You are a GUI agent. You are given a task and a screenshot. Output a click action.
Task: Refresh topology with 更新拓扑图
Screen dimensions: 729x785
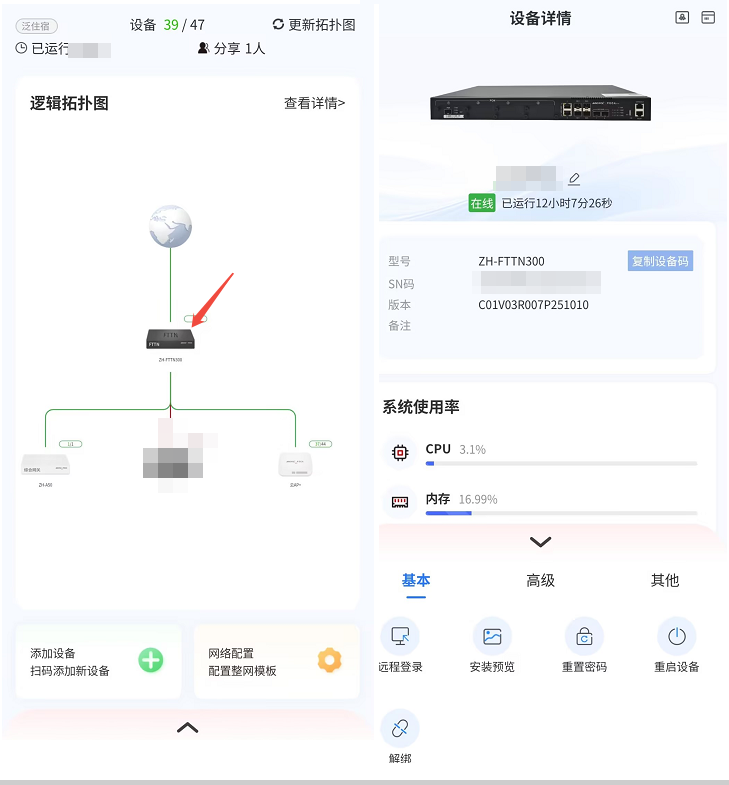tap(314, 25)
